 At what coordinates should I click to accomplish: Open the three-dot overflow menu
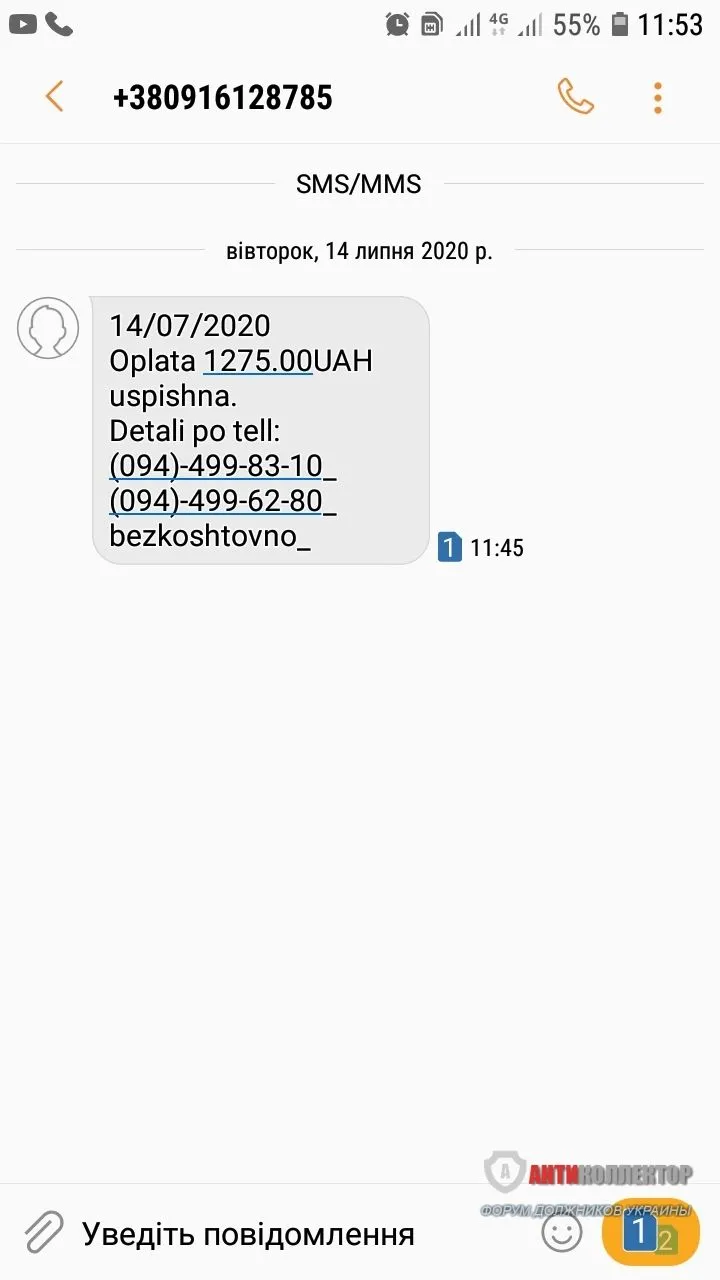657,97
